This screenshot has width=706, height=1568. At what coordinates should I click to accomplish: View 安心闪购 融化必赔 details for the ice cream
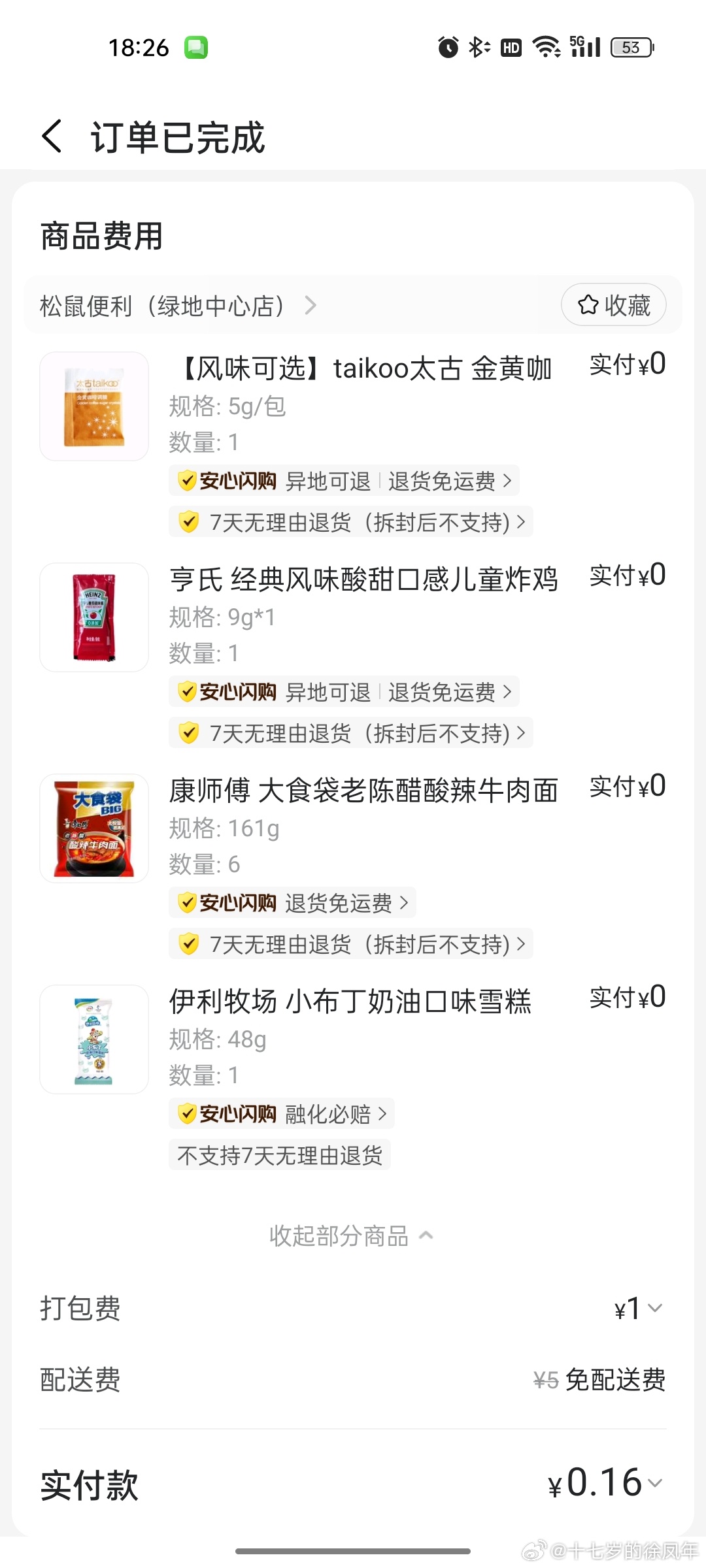coord(282,1115)
